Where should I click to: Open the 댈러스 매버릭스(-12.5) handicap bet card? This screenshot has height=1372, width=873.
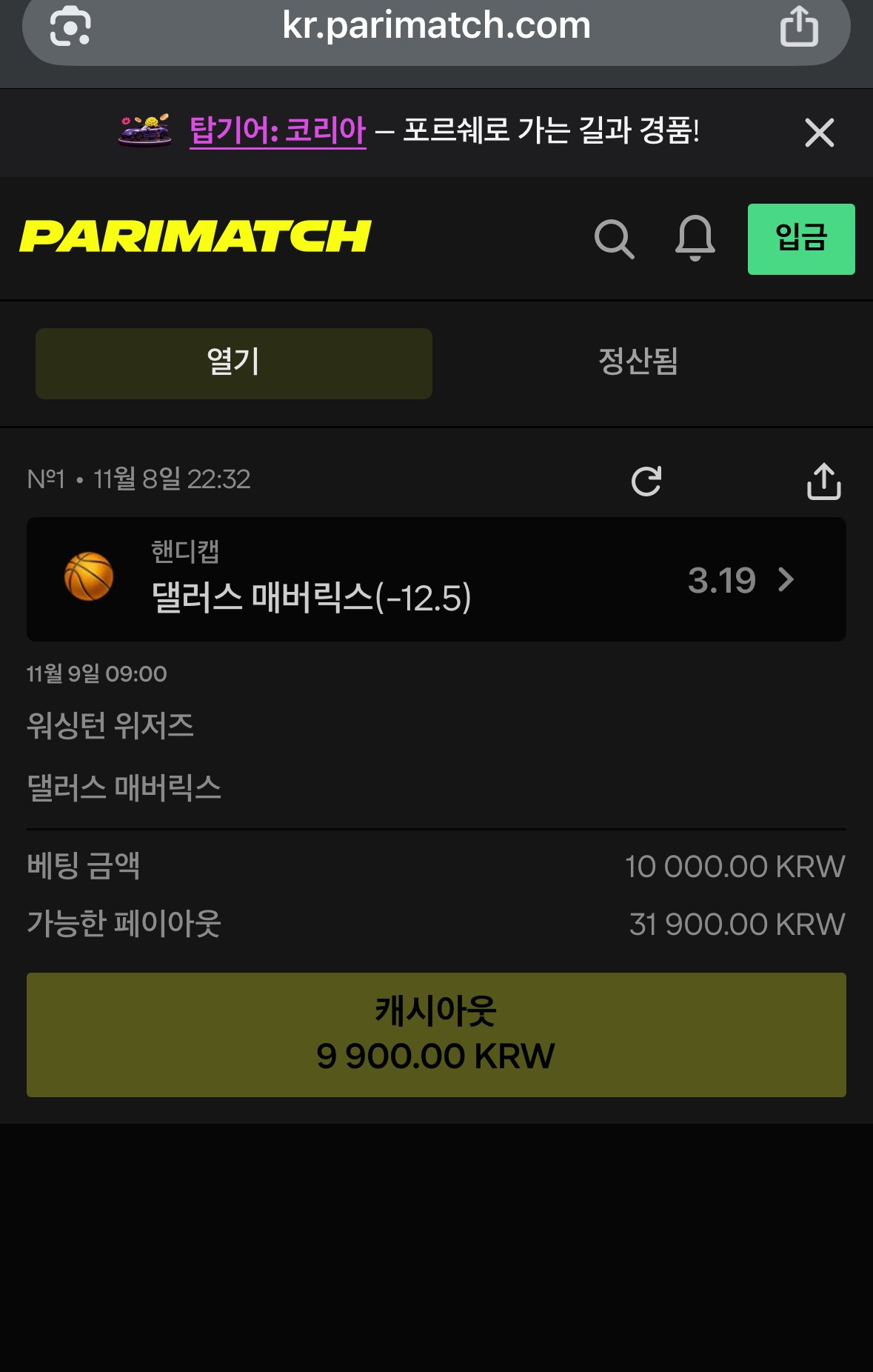[435, 579]
